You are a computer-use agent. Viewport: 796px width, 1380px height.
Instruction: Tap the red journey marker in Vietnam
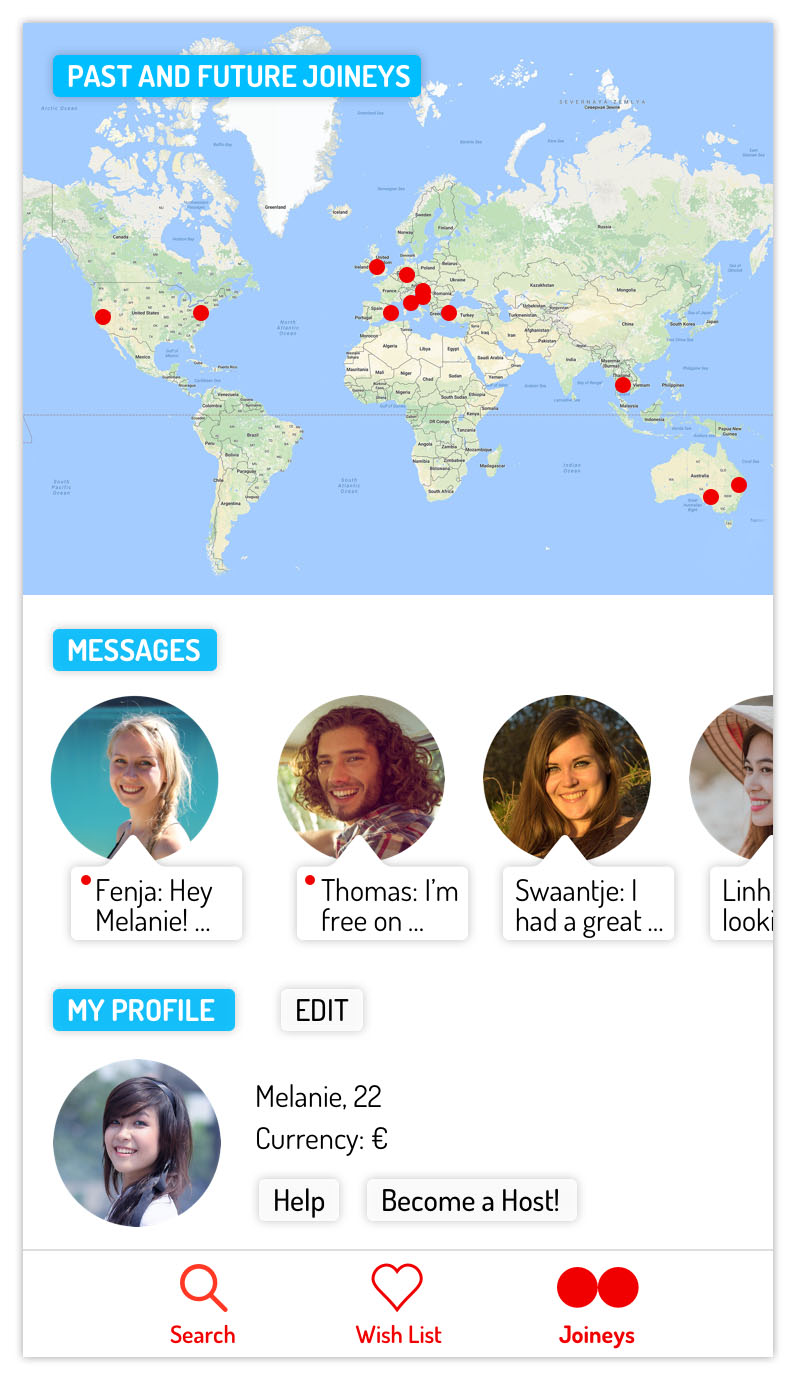(623, 385)
